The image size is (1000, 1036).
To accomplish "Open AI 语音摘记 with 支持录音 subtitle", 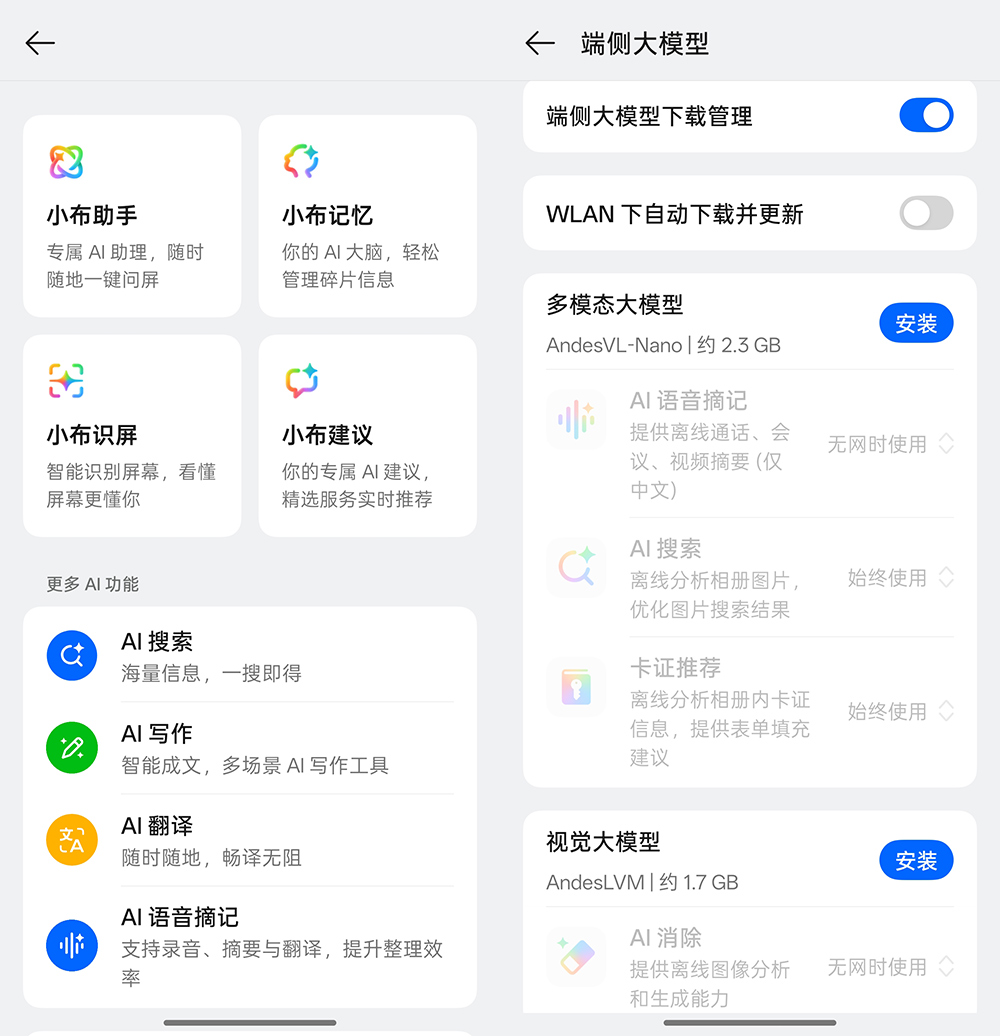I will 250,946.
